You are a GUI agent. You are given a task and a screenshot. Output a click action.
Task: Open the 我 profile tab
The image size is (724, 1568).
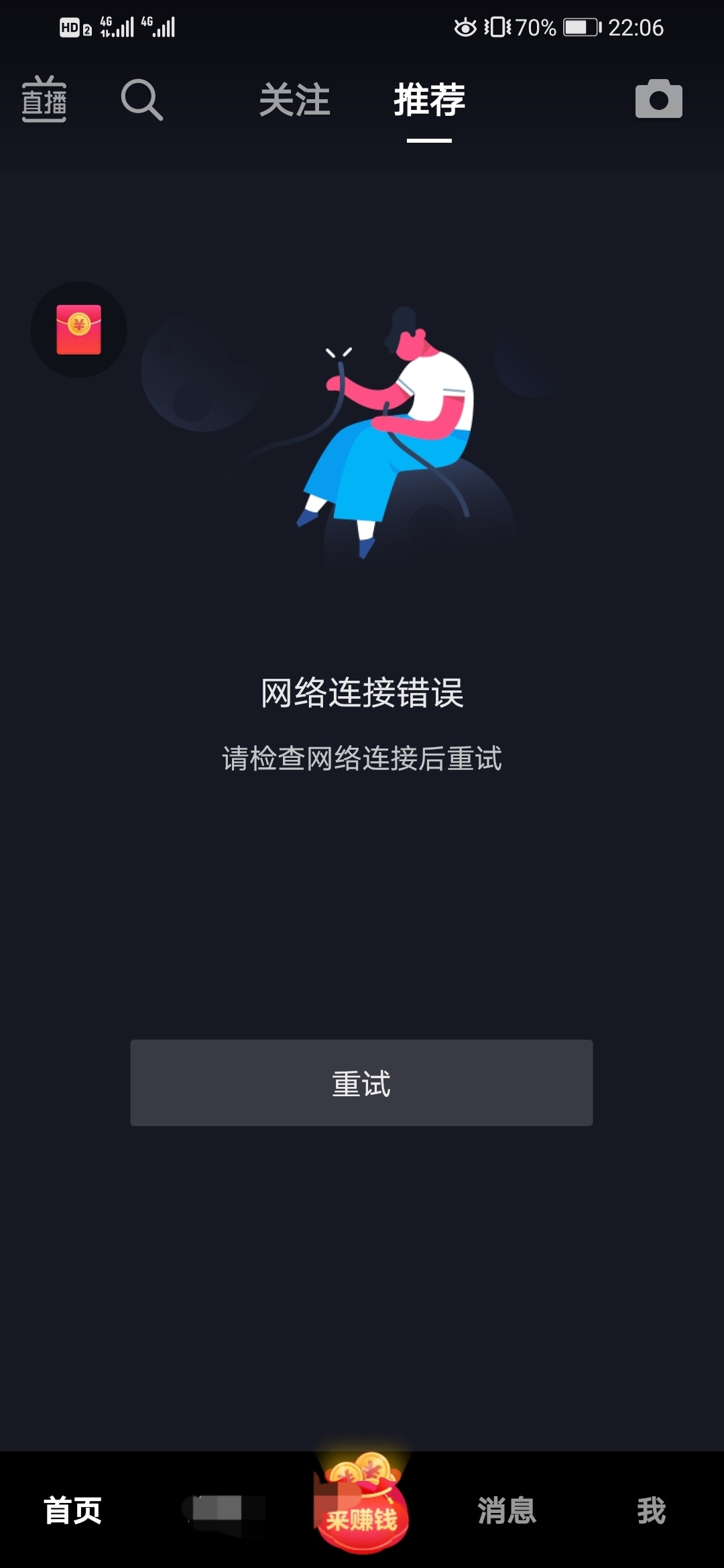pos(651,1510)
